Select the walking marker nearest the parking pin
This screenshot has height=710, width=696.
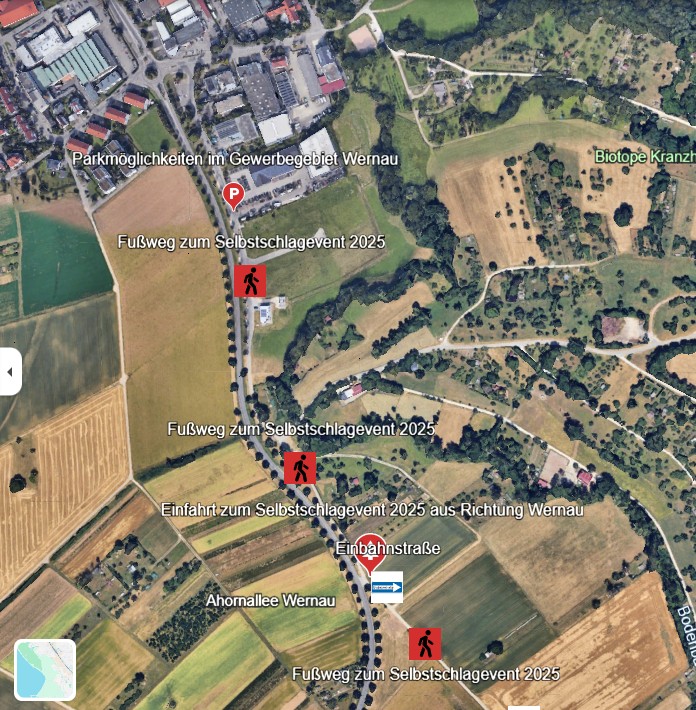(250, 281)
